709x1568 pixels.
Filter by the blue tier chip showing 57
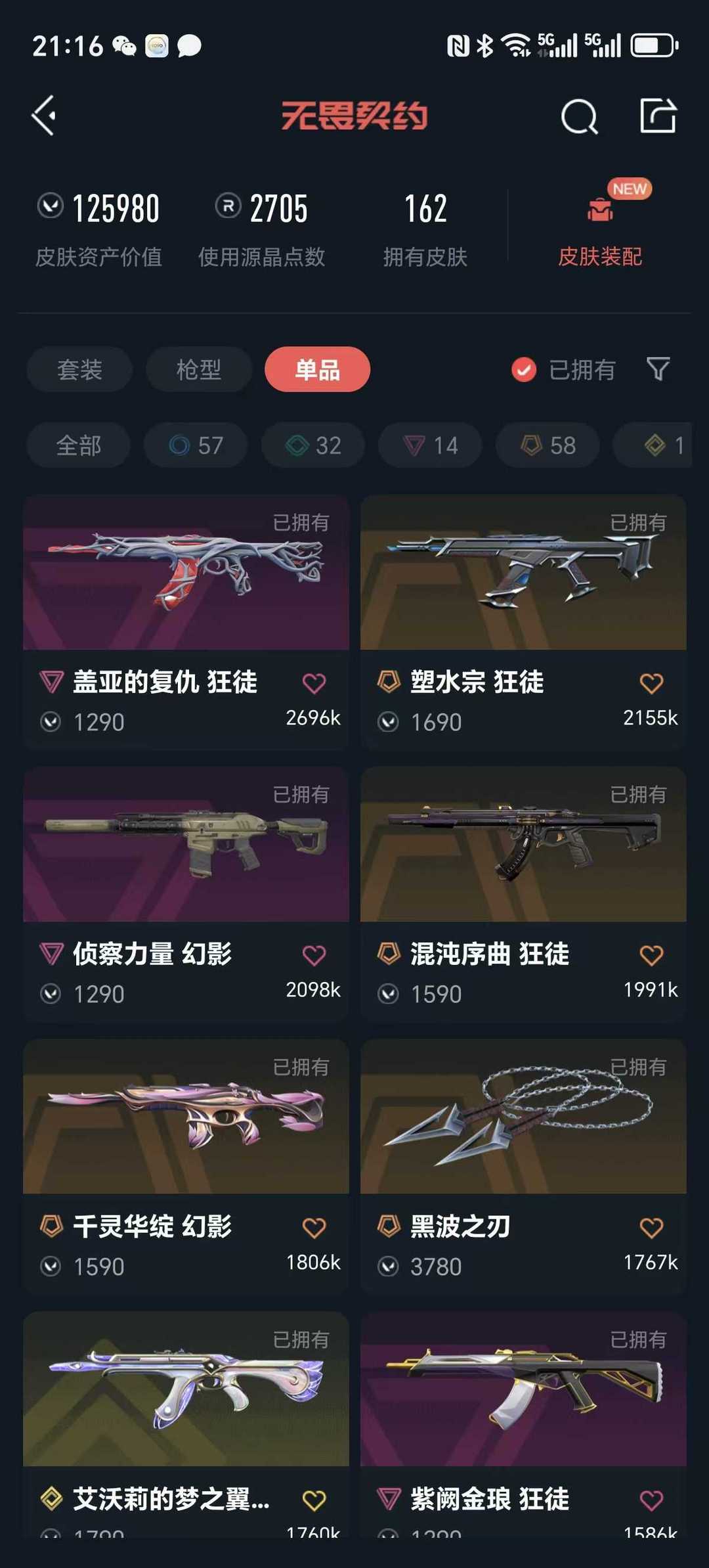[196, 445]
